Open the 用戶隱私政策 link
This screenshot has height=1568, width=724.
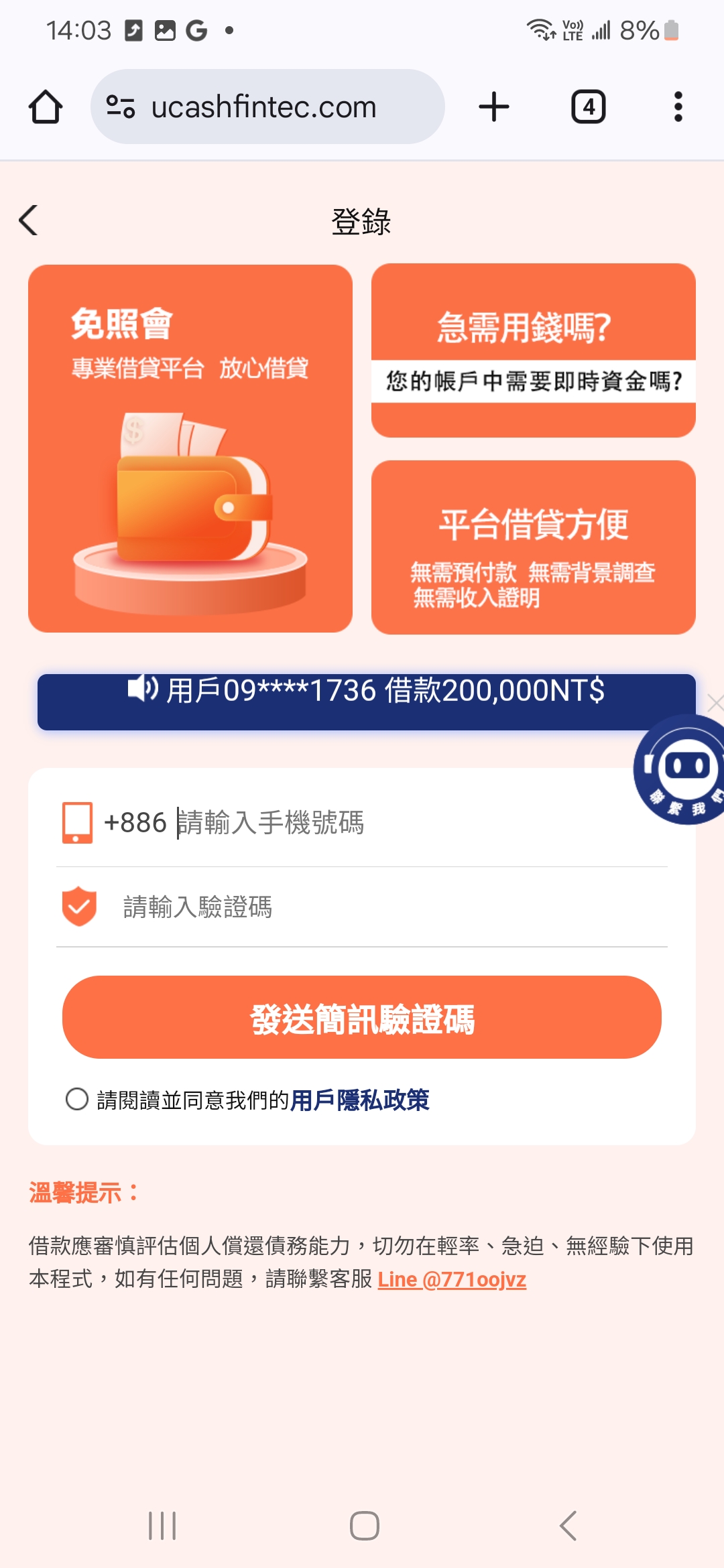pyautogui.click(x=360, y=1100)
